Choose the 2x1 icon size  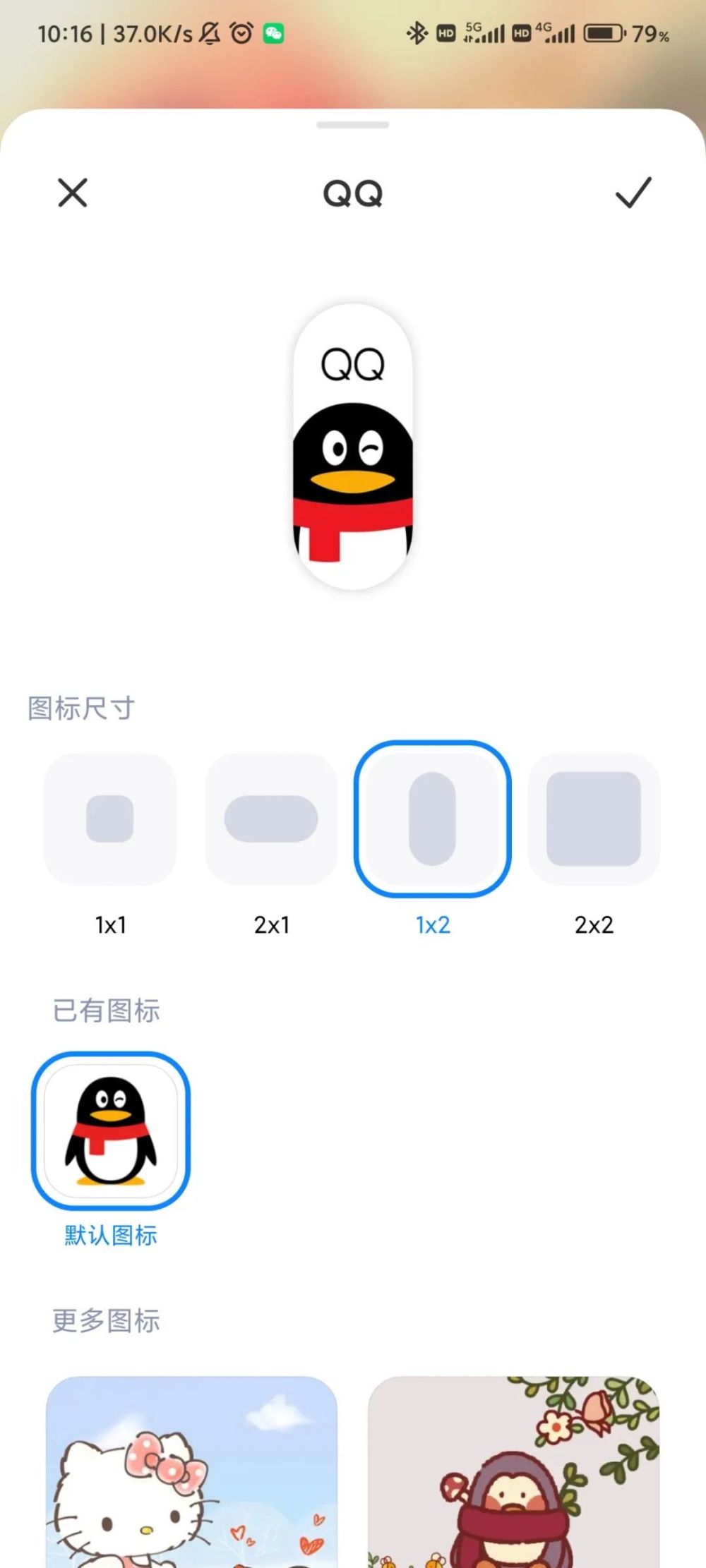click(x=271, y=819)
